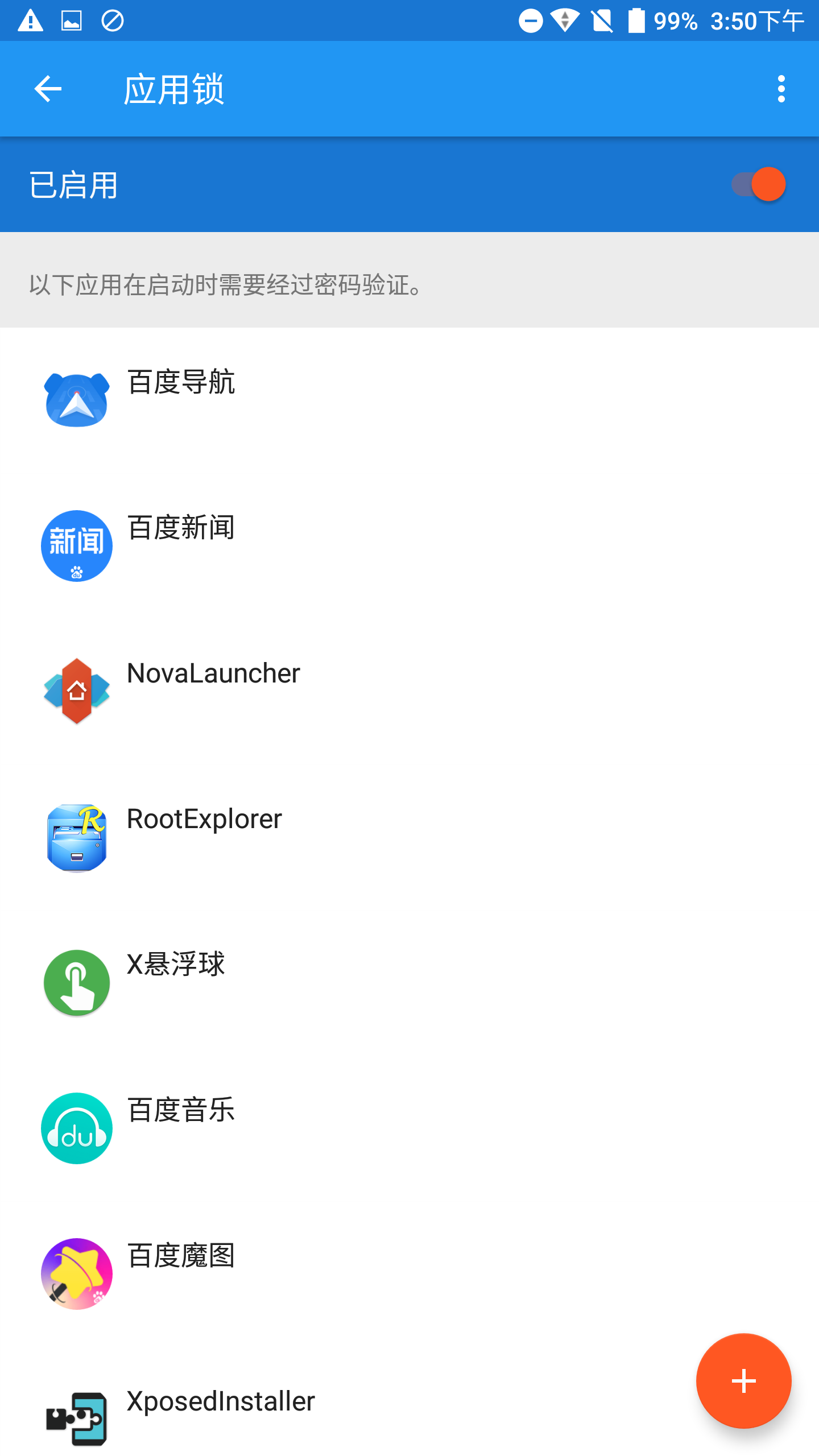Click the 应用锁 title text
819x1456 pixels.
pos(174,88)
